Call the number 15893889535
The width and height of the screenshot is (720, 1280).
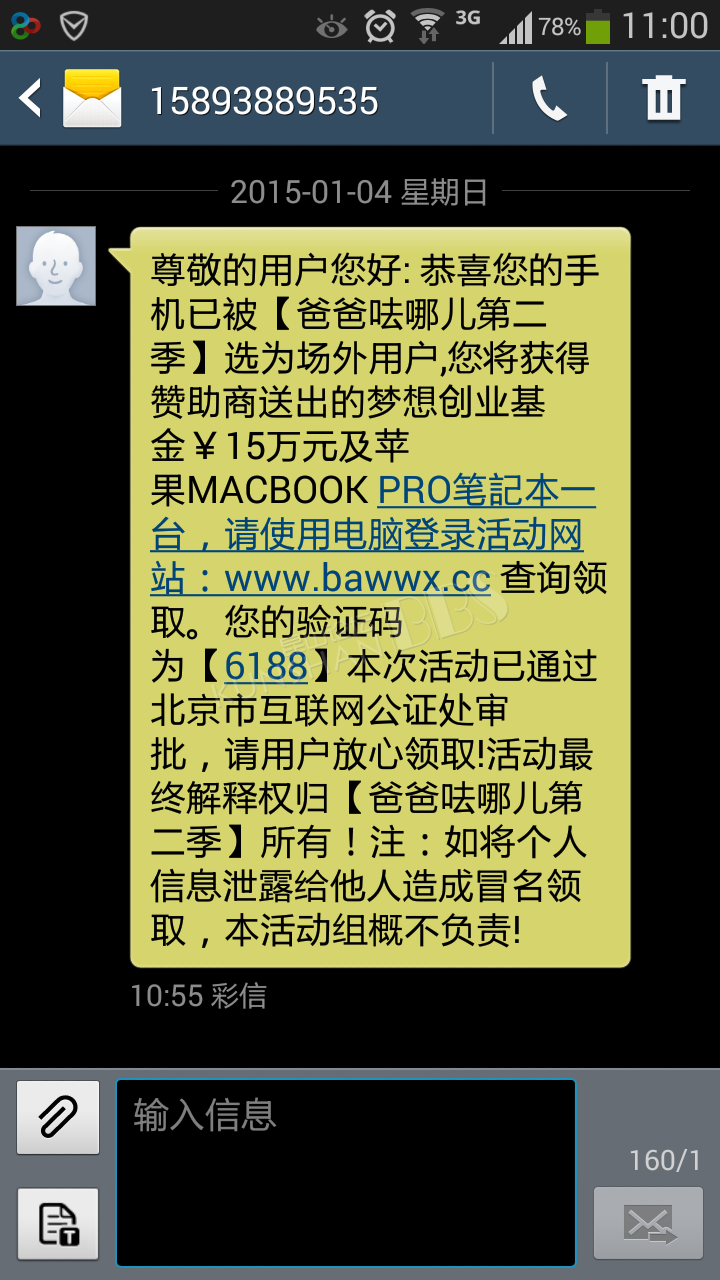click(549, 98)
